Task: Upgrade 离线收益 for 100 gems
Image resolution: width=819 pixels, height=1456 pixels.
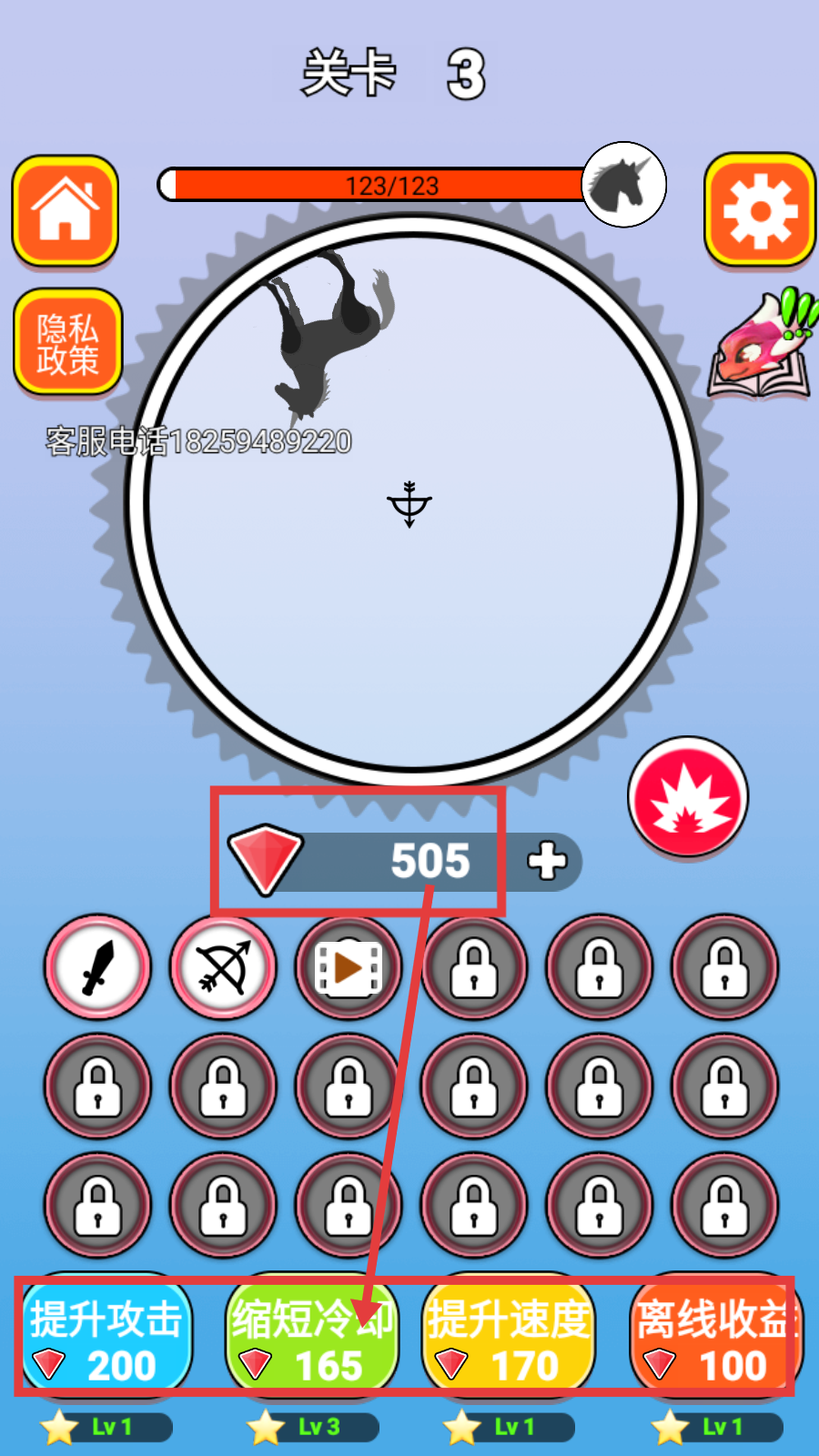Action: (714, 1340)
